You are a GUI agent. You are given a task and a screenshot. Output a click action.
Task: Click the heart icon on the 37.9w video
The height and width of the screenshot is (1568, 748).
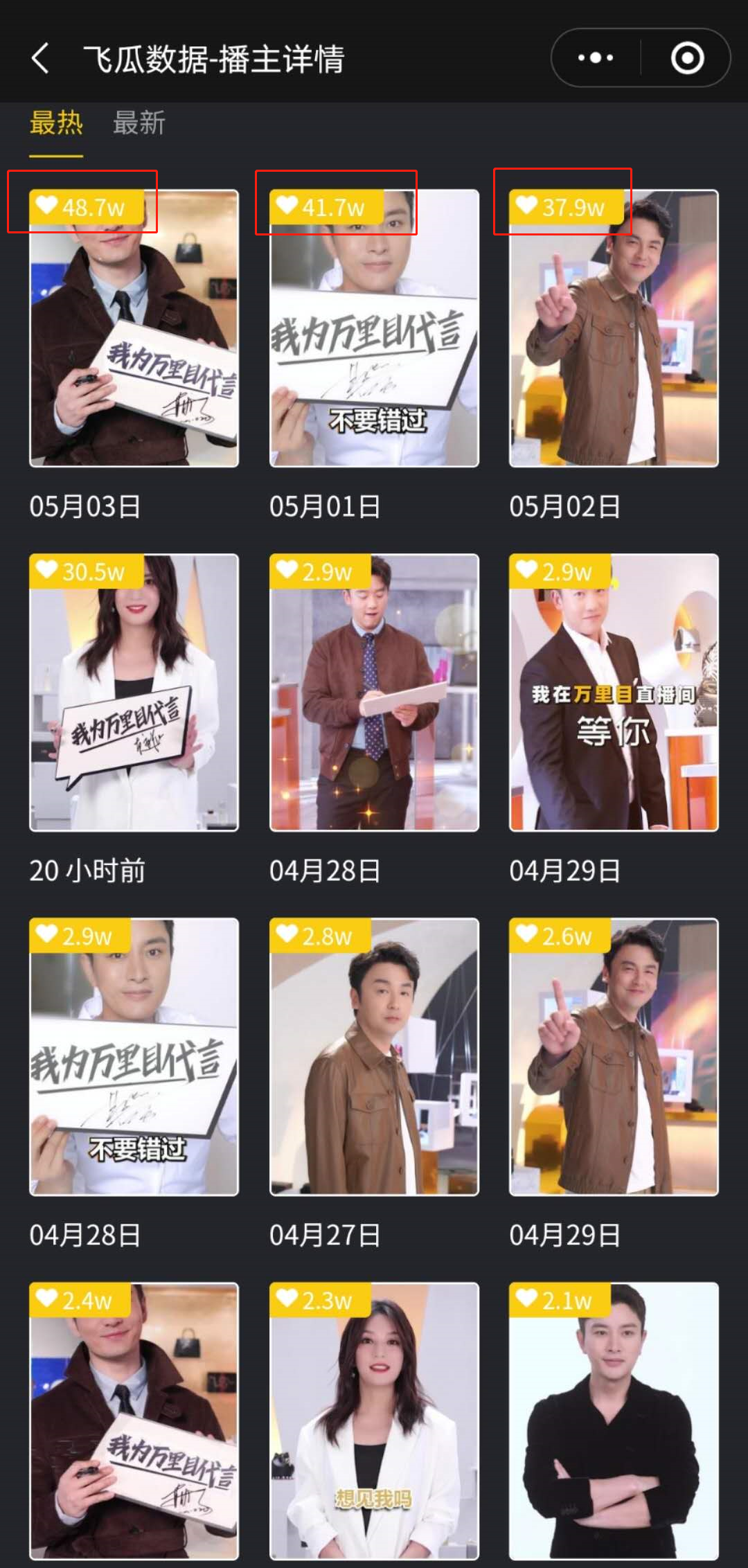coord(526,206)
